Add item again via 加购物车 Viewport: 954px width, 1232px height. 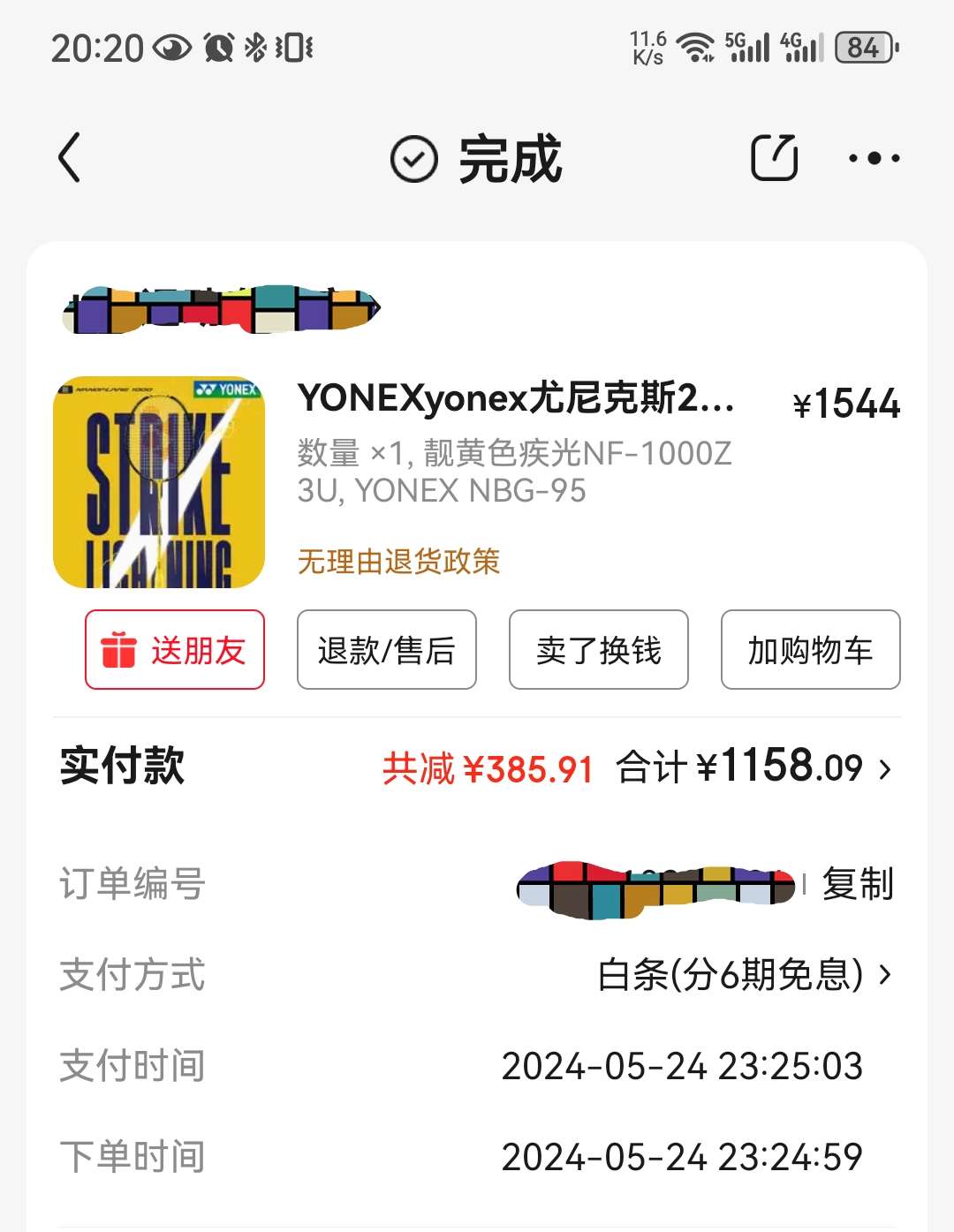pyautogui.click(x=810, y=650)
